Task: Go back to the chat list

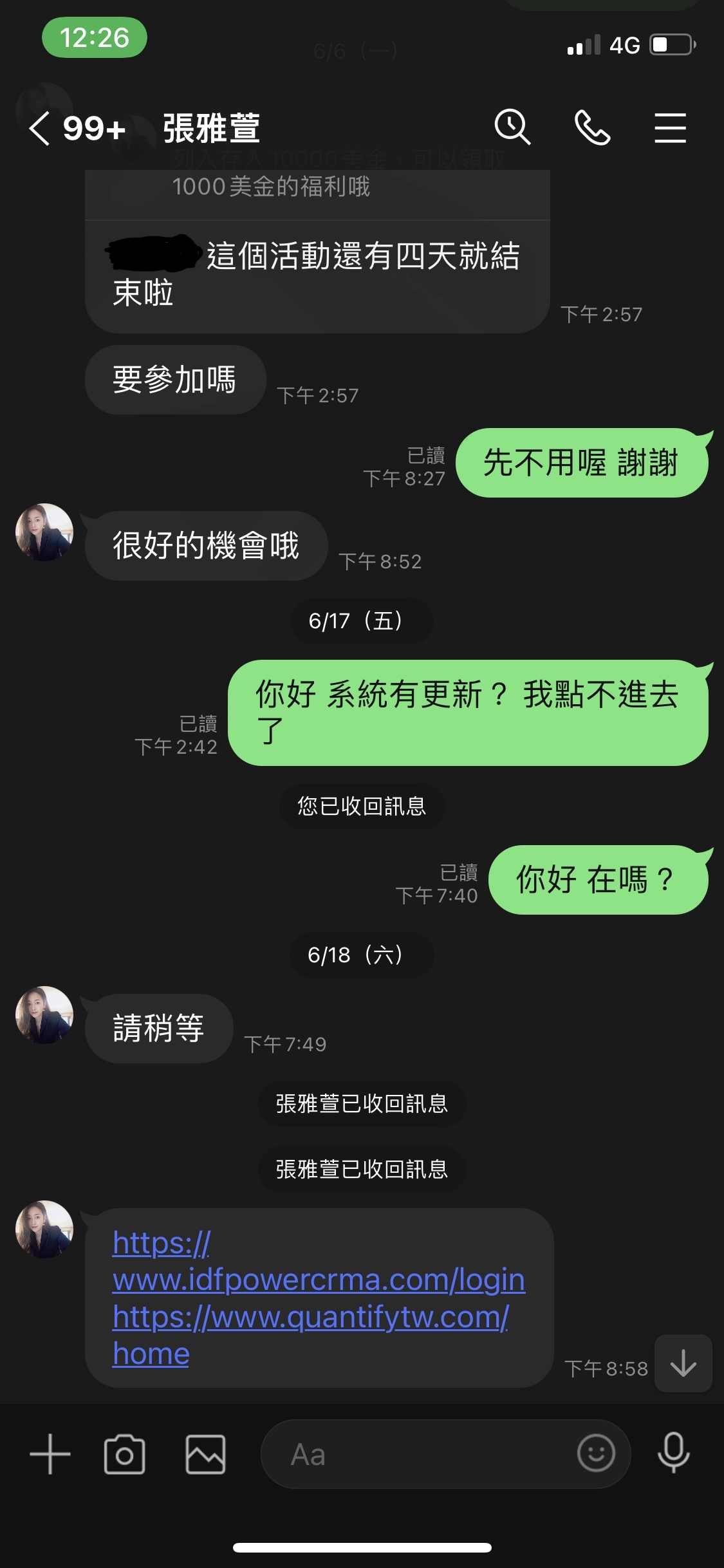Action: click(40, 128)
